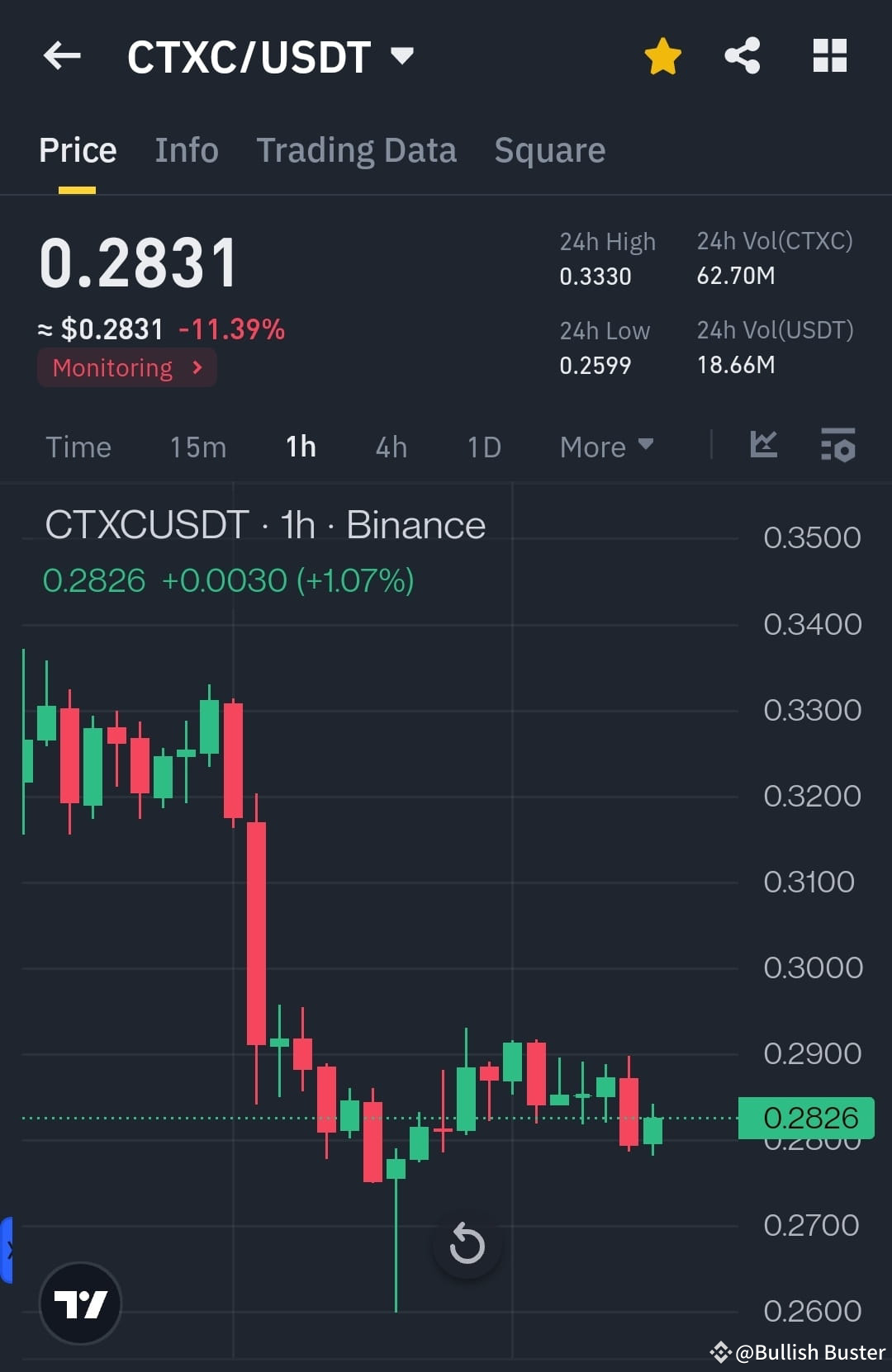Open the chart indicators panel

point(763,446)
